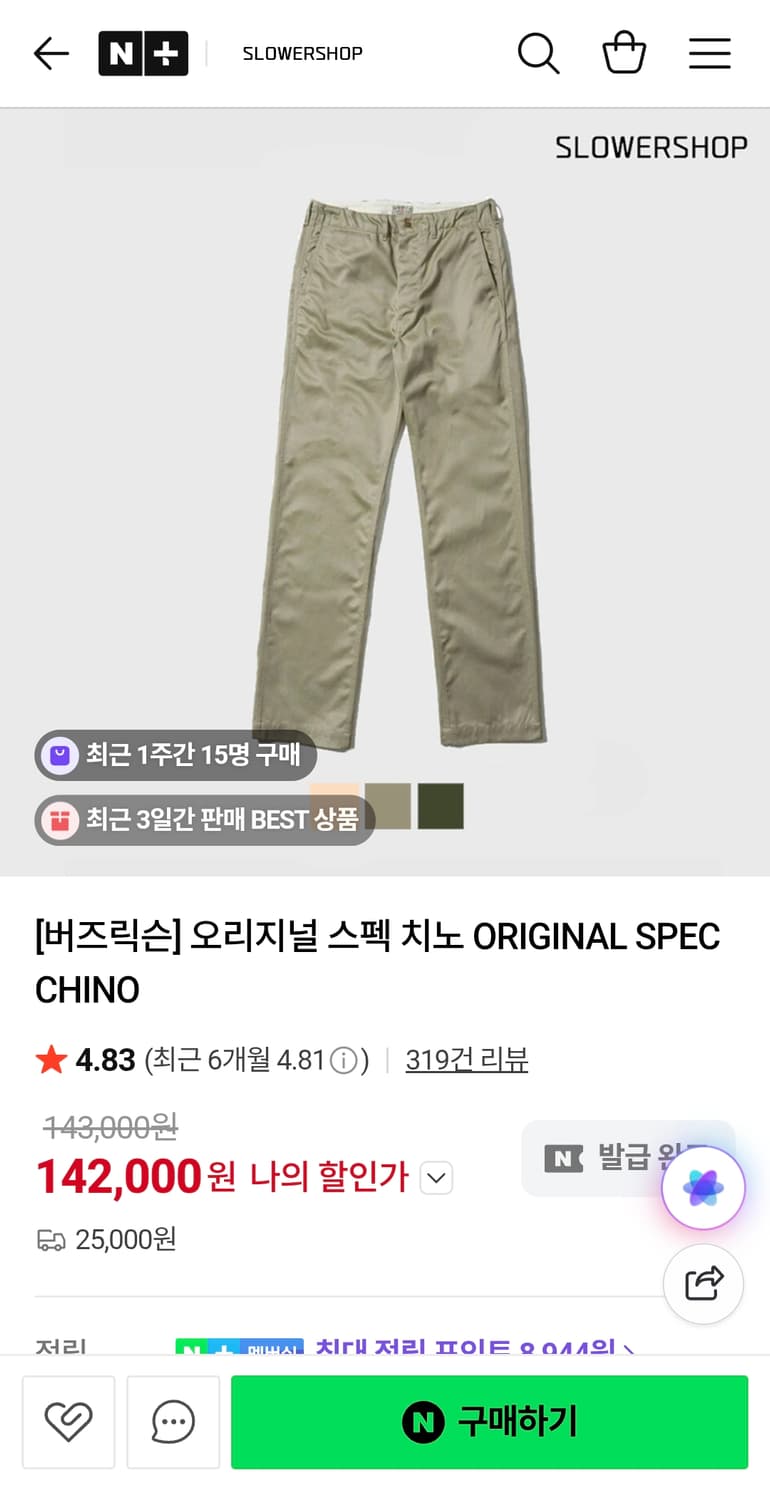Tap the purple AI assistant floating icon
The height and width of the screenshot is (1500, 770).
[704, 1186]
